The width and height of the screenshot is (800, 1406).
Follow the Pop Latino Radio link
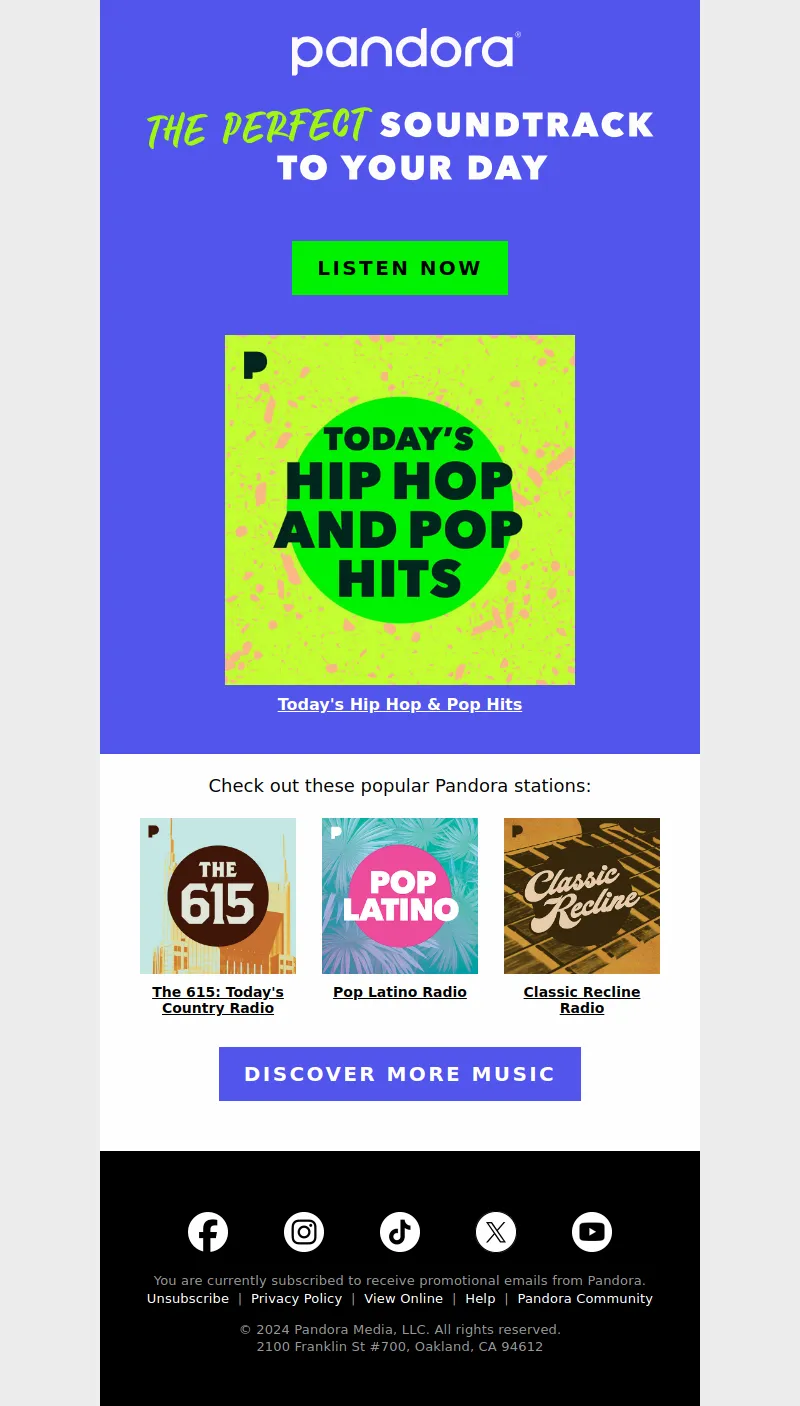click(x=400, y=992)
